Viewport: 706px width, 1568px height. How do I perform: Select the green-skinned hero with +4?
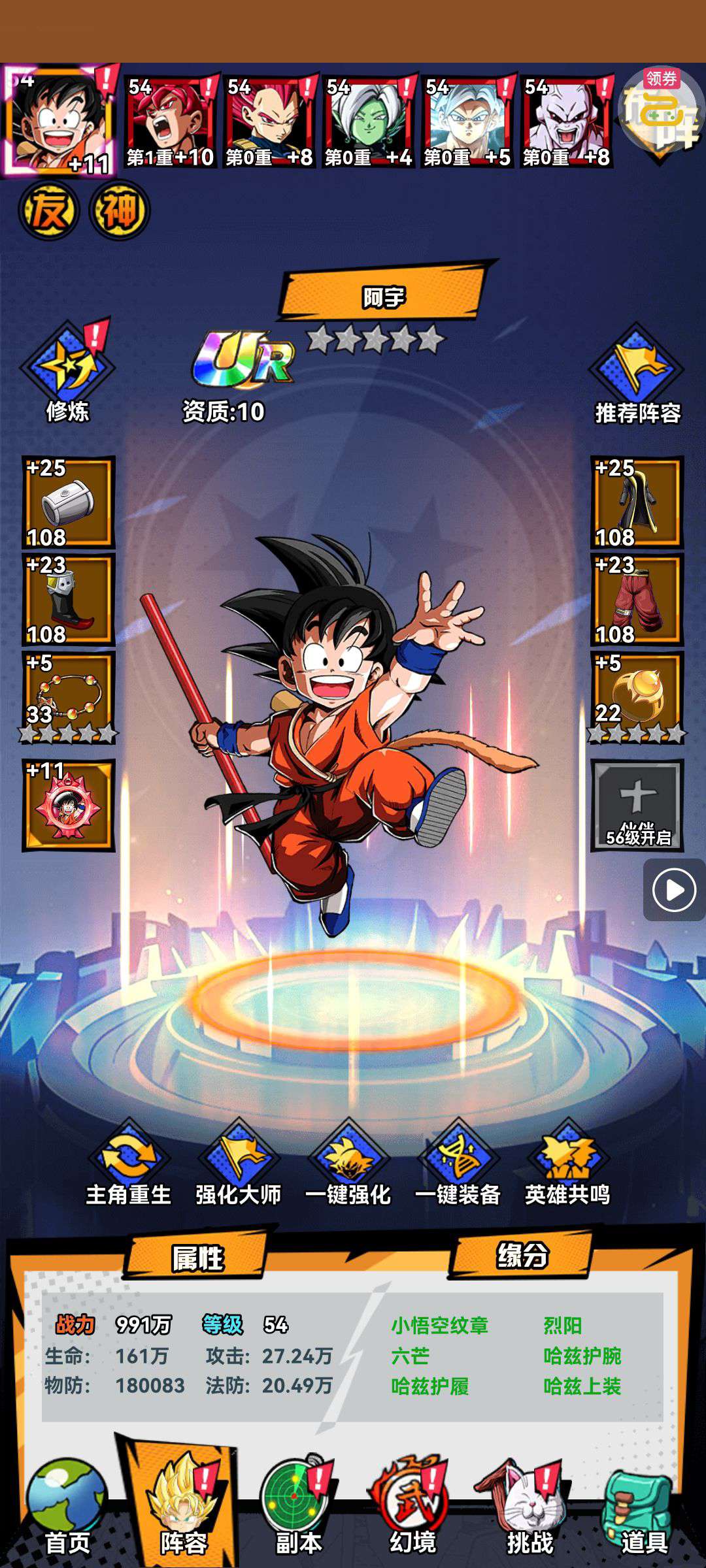click(369, 122)
